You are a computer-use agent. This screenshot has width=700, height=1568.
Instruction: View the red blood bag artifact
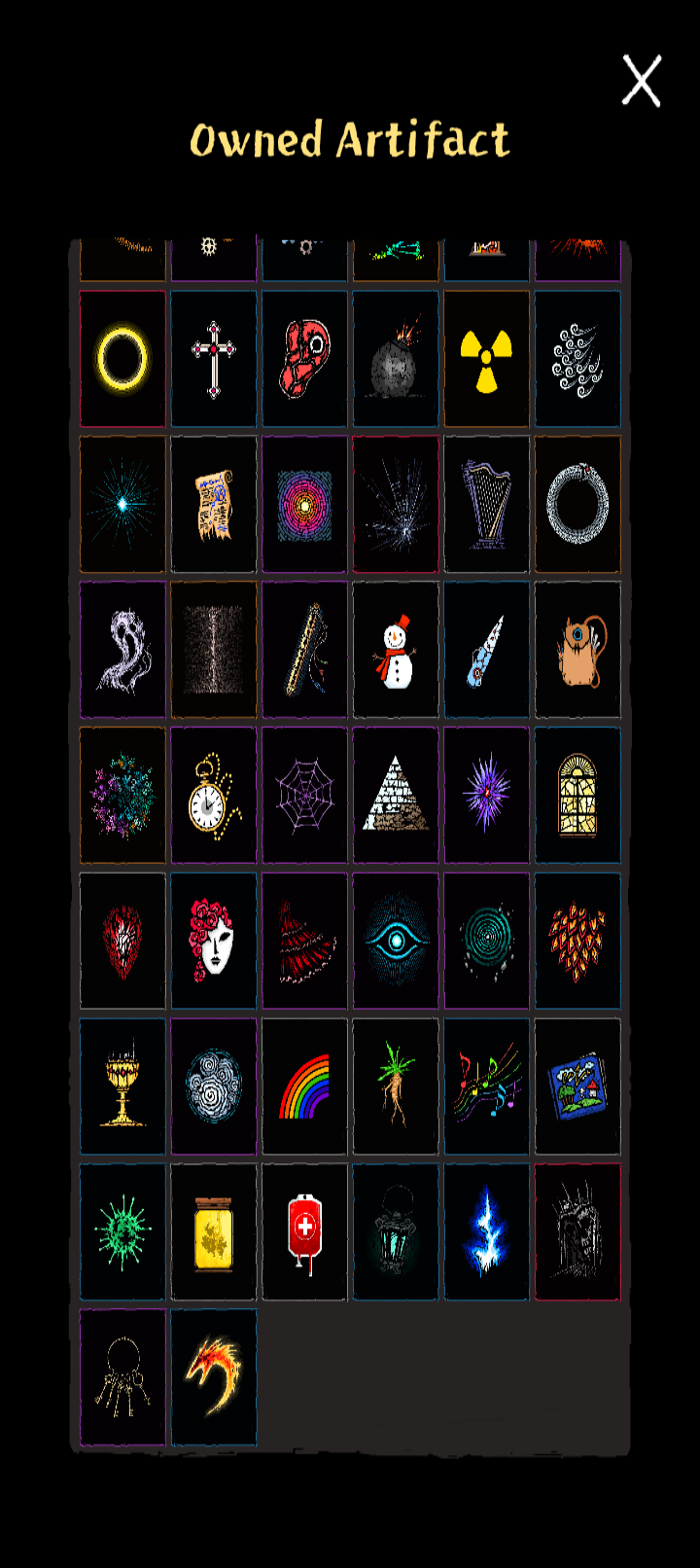pos(304,1231)
